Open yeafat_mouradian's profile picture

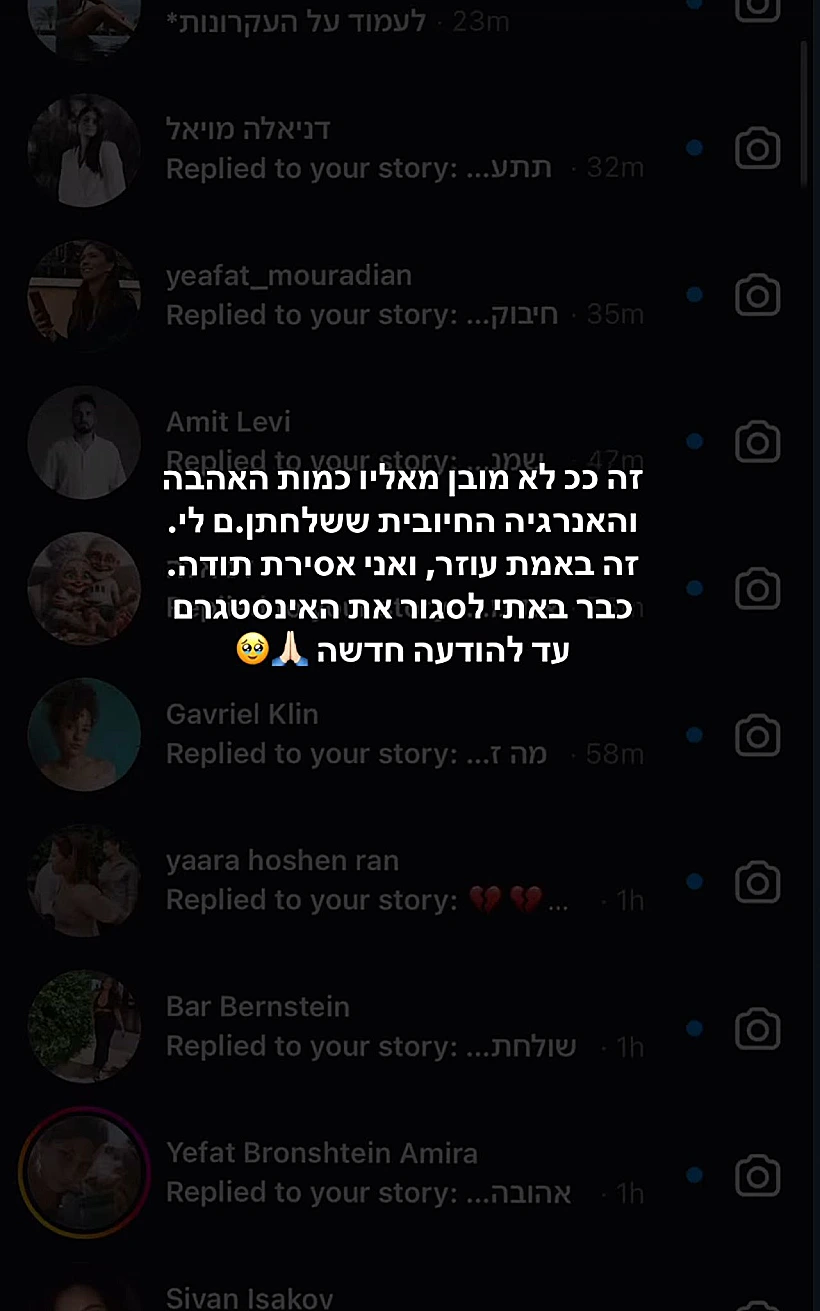tap(84, 294)
